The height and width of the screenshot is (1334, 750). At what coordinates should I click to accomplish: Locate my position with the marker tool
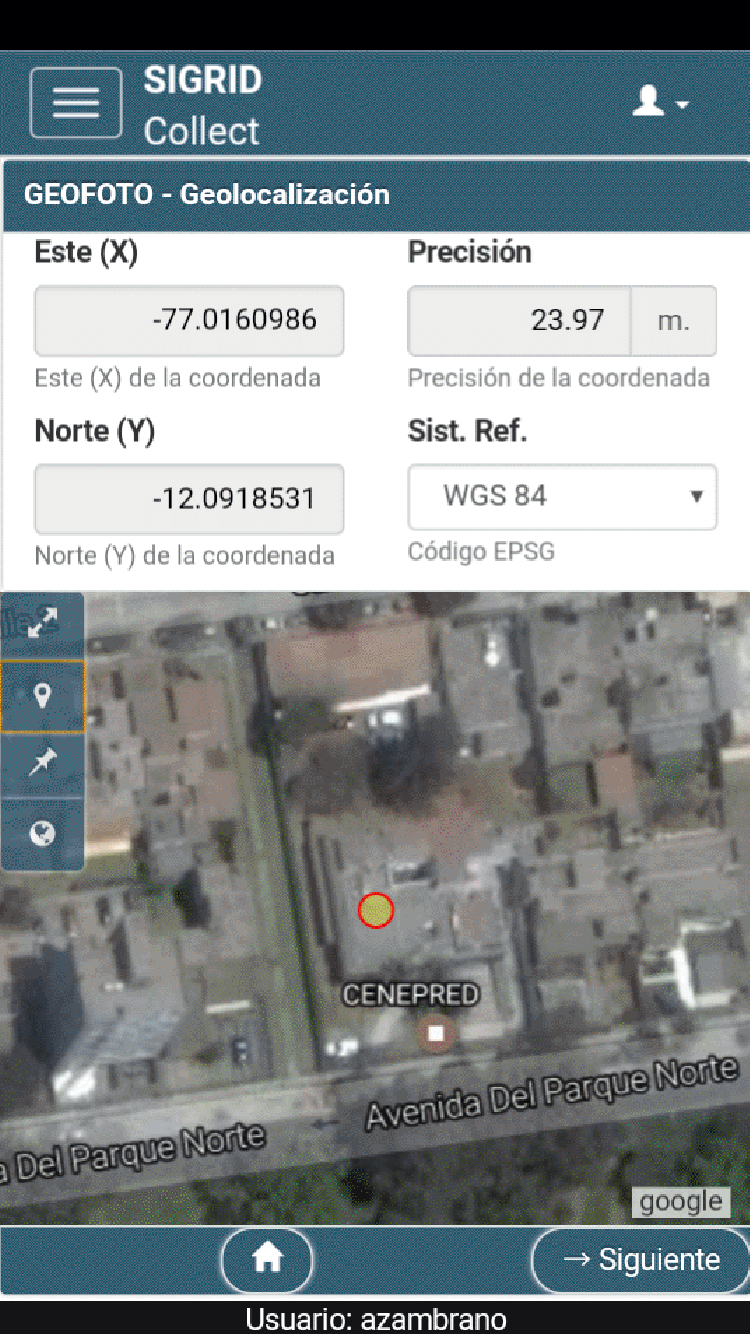click(x=42, y=695)
